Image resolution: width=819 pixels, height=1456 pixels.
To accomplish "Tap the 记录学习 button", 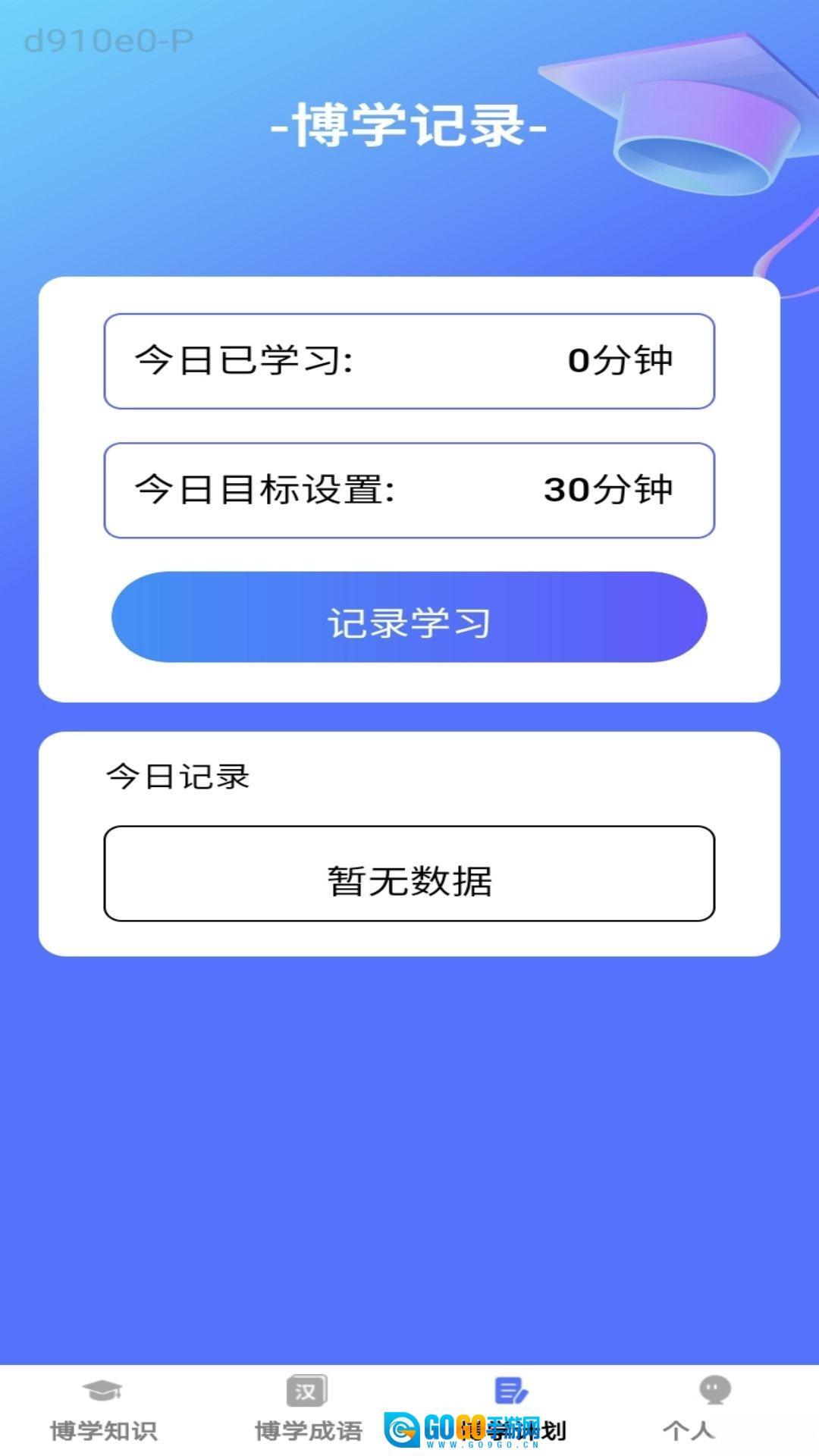I will (409, 617).
